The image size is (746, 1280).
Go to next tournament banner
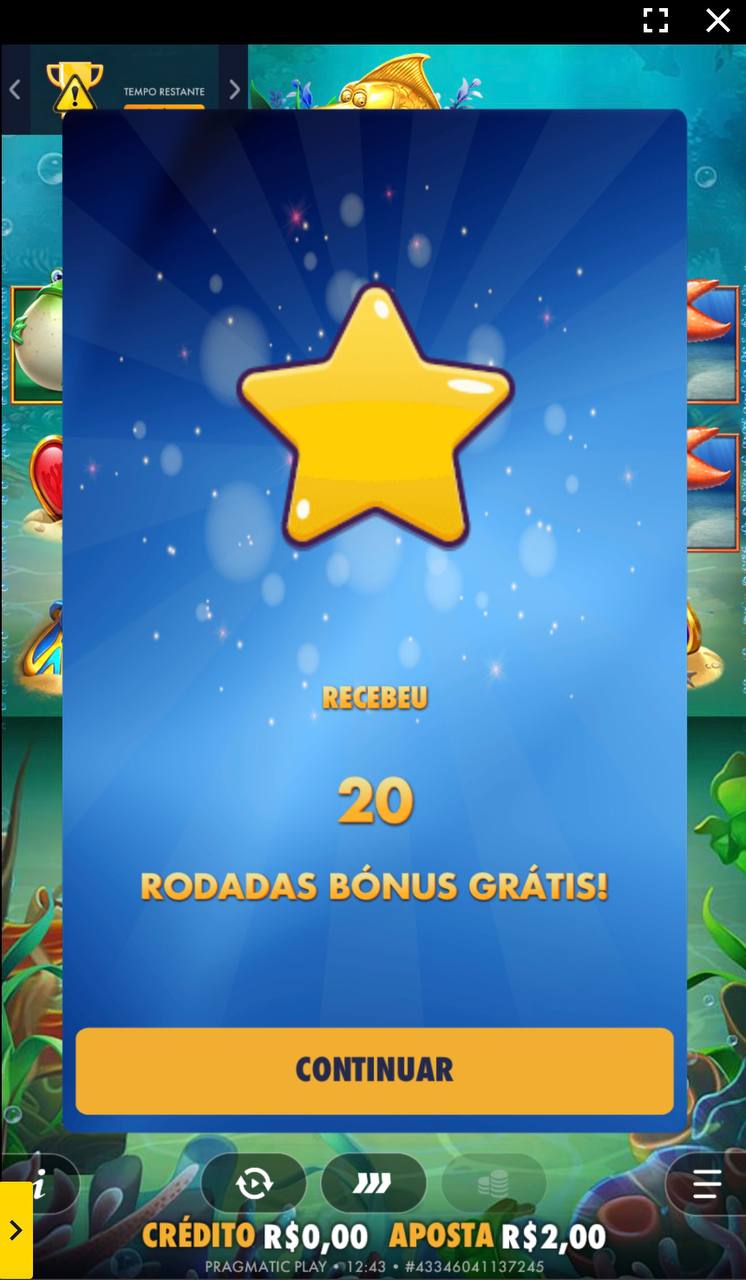point(234,90)
